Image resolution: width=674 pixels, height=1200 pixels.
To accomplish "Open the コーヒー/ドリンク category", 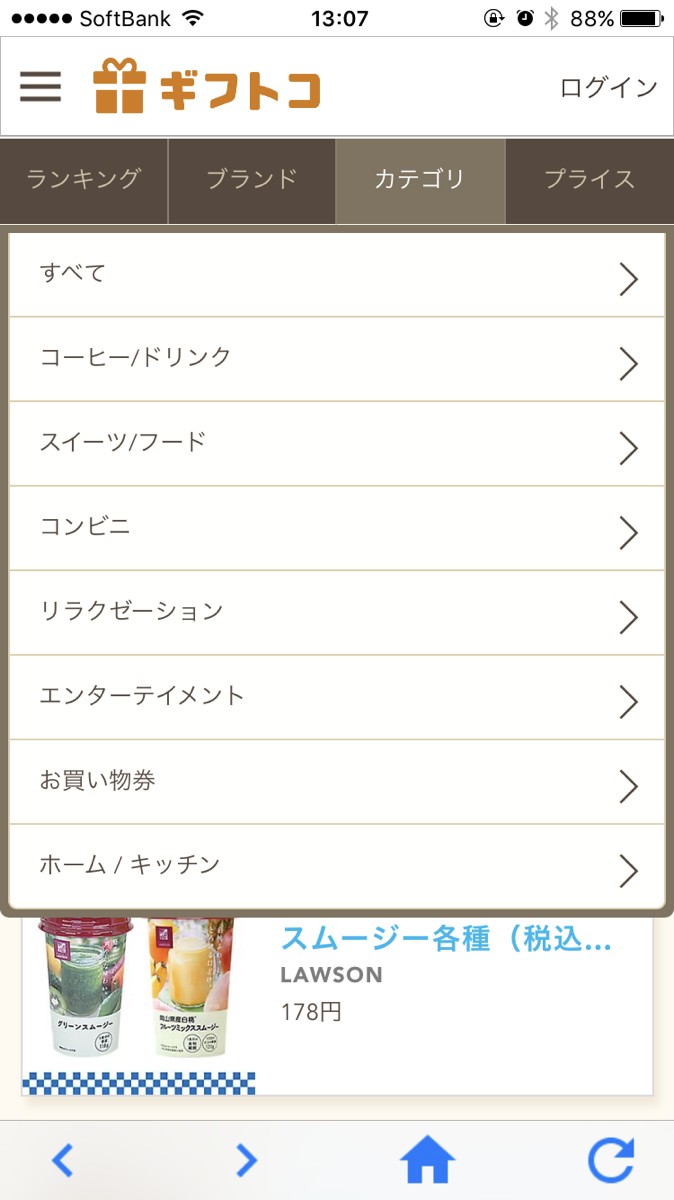I will tap(337, 359).
